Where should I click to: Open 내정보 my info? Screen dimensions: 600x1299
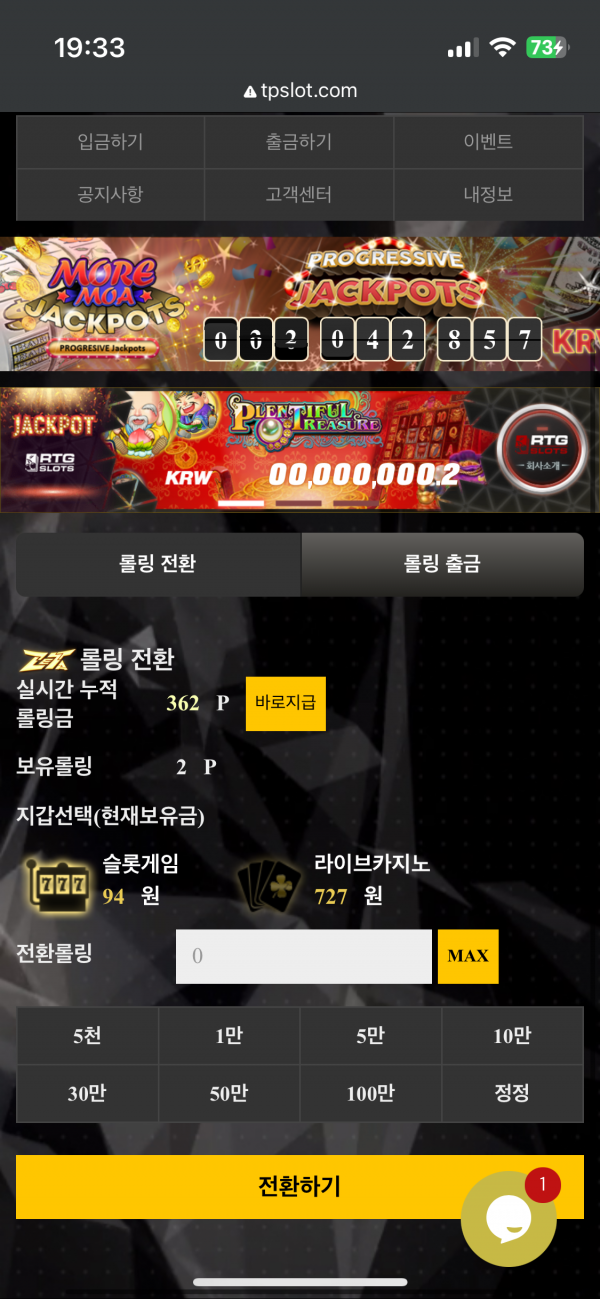(x=488, y=194)
